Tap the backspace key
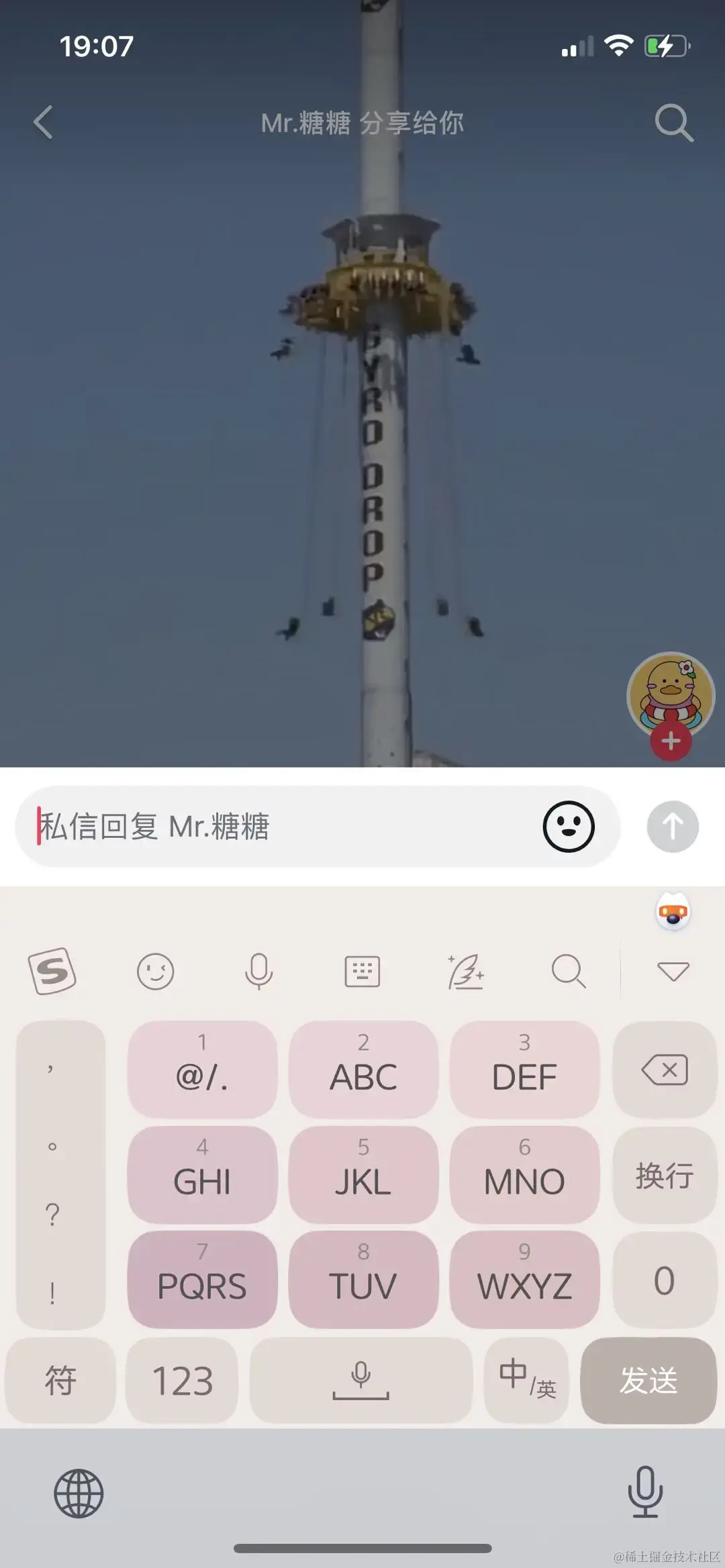 coord(665,1069)
